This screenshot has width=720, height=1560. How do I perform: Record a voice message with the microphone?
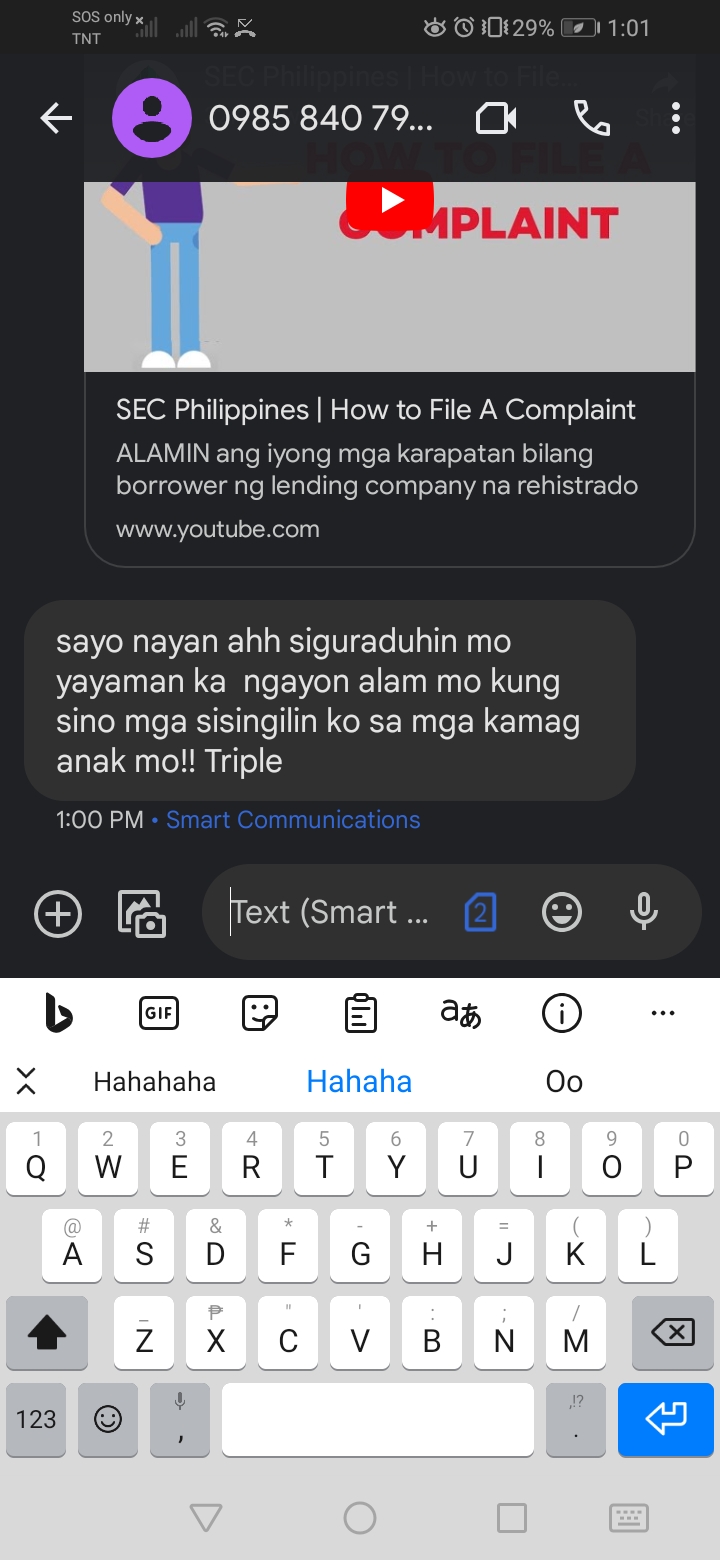tap(644, 911)
